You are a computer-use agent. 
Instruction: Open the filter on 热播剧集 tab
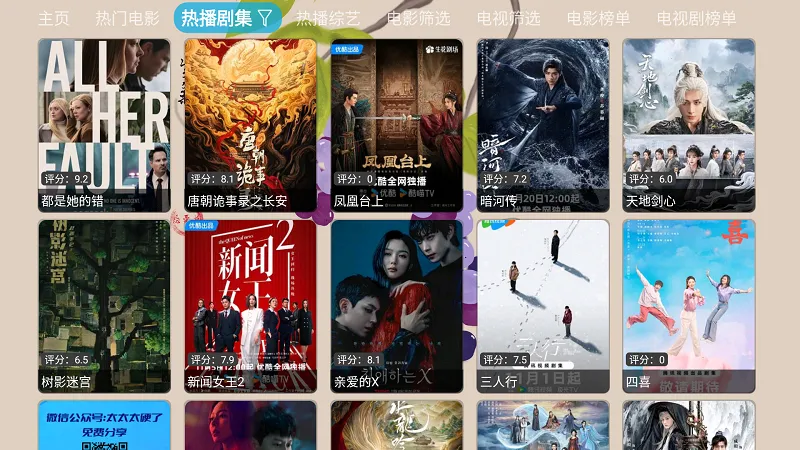pos(265,17)
